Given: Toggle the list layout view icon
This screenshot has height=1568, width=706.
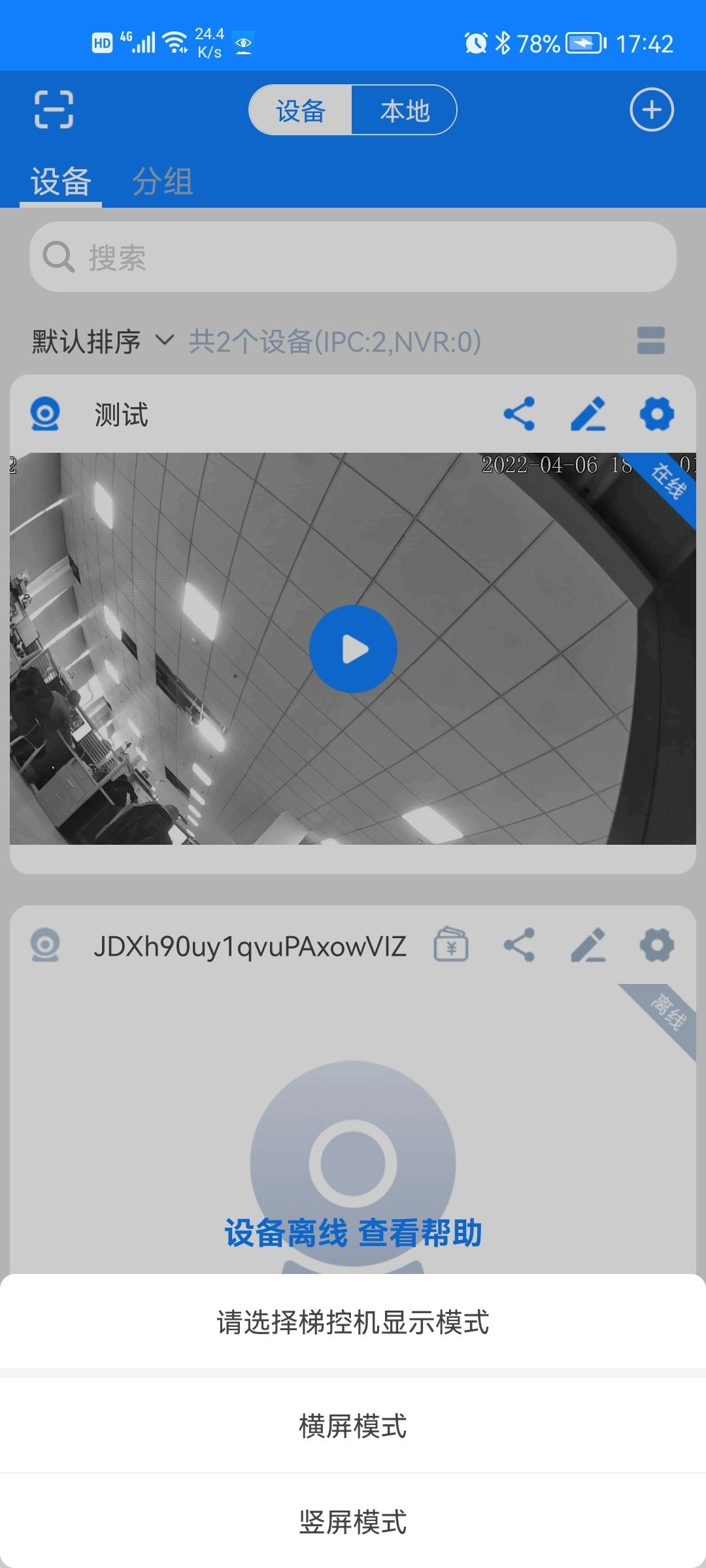Looking at the screenshot, I should pos(650,340).
